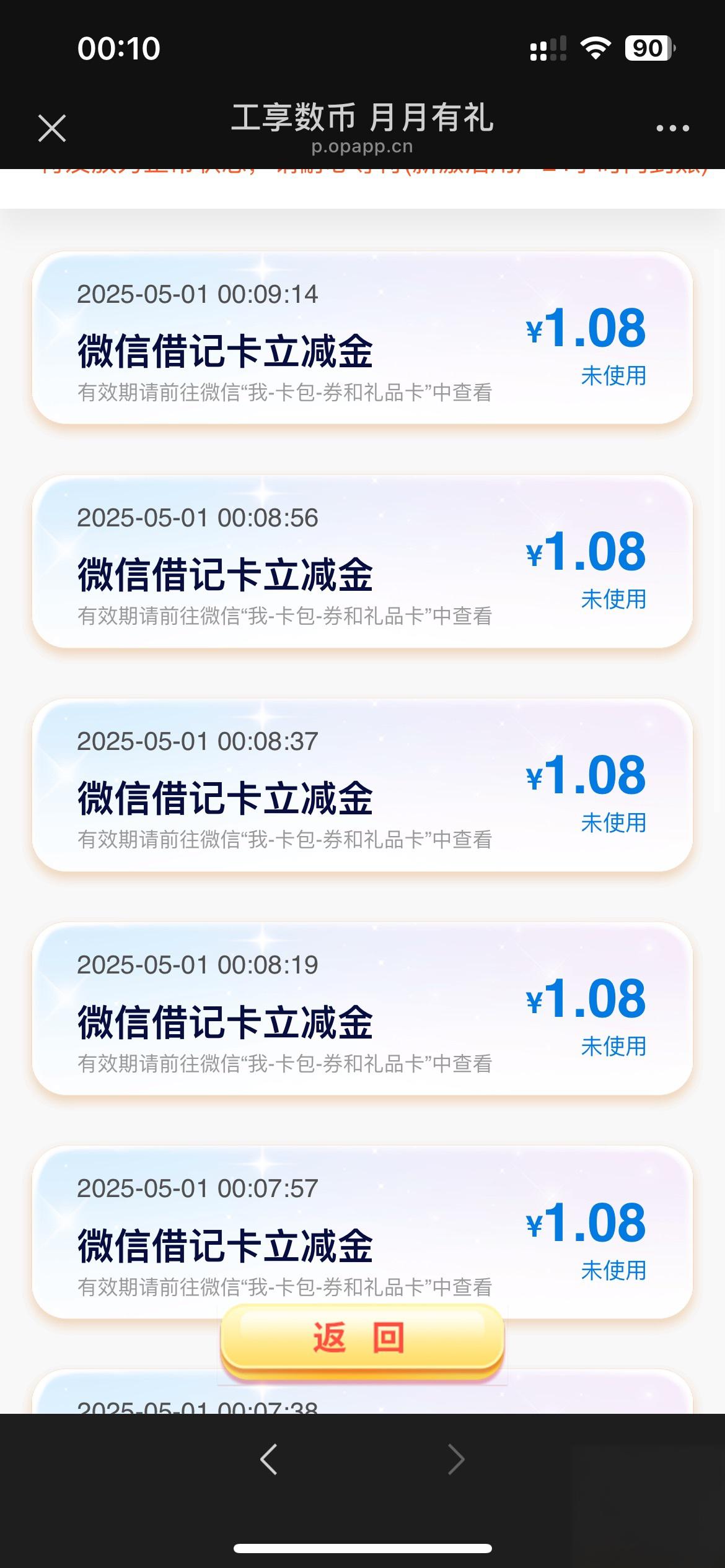Screen dimensions: 725x1568
Task: Open the coupon received at 00:09:14
Action: tap(362, 338)
